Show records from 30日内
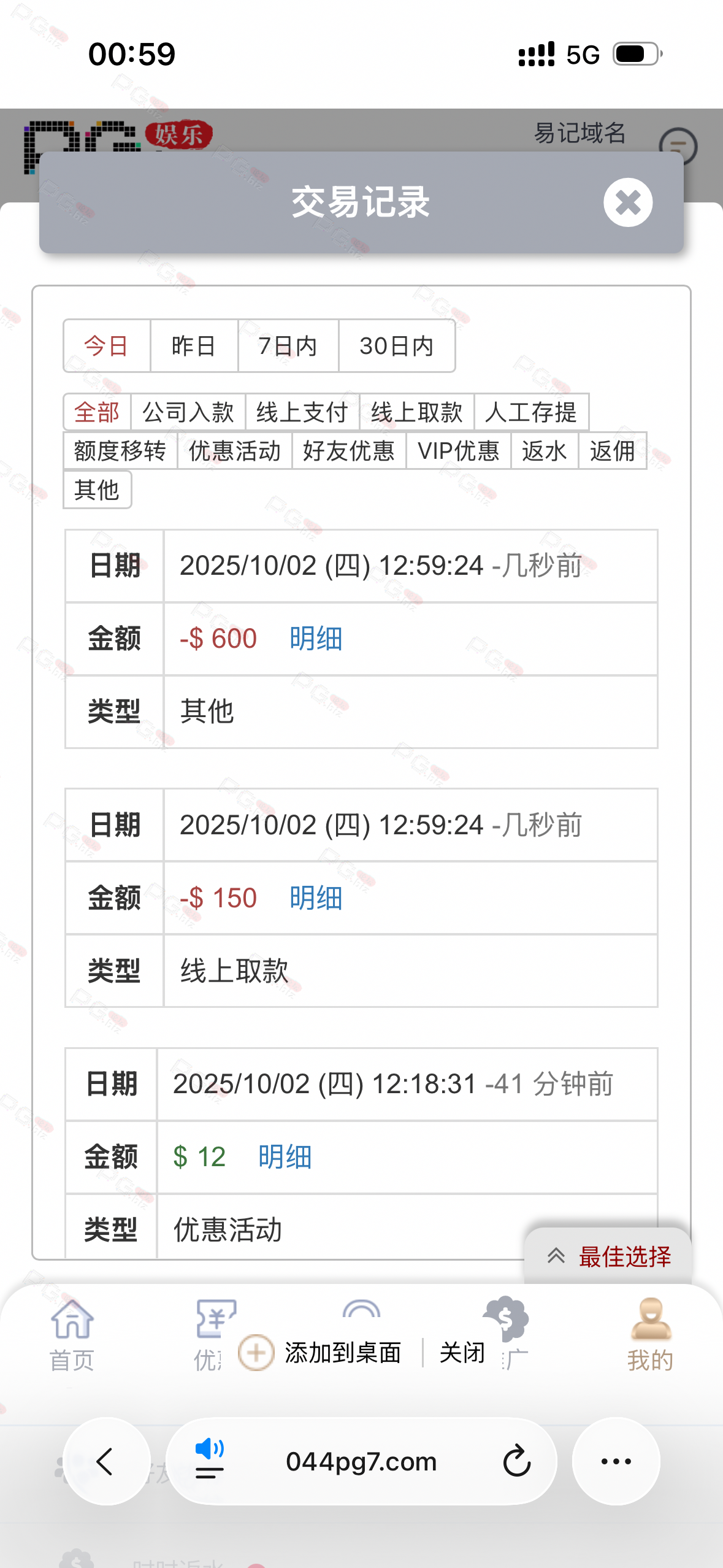Image resolution: width=723 pixels, height=1568 pixels. click(396, 346)
